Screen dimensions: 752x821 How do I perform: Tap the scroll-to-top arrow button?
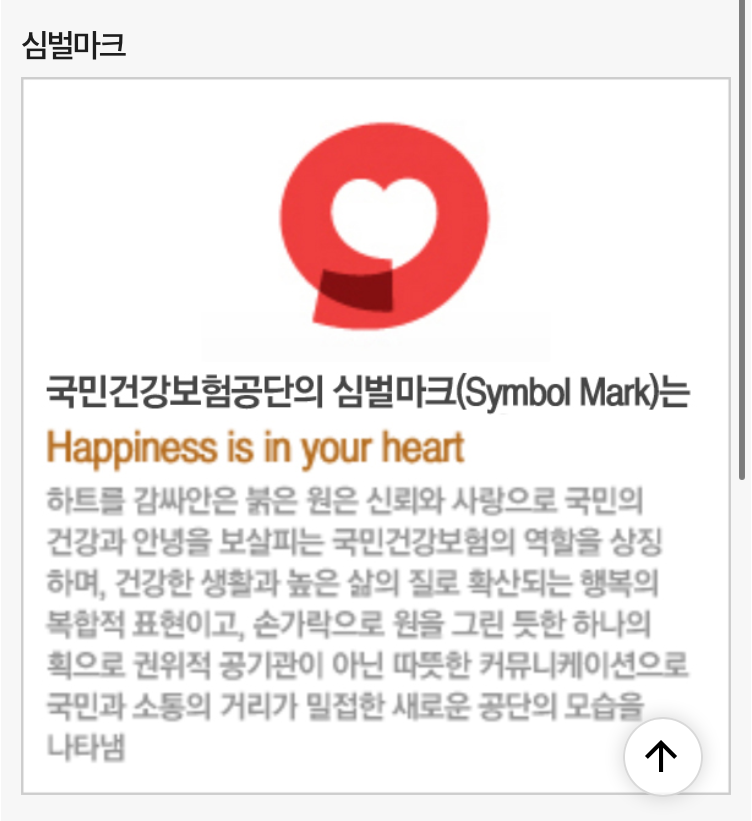tap(662, 757)
